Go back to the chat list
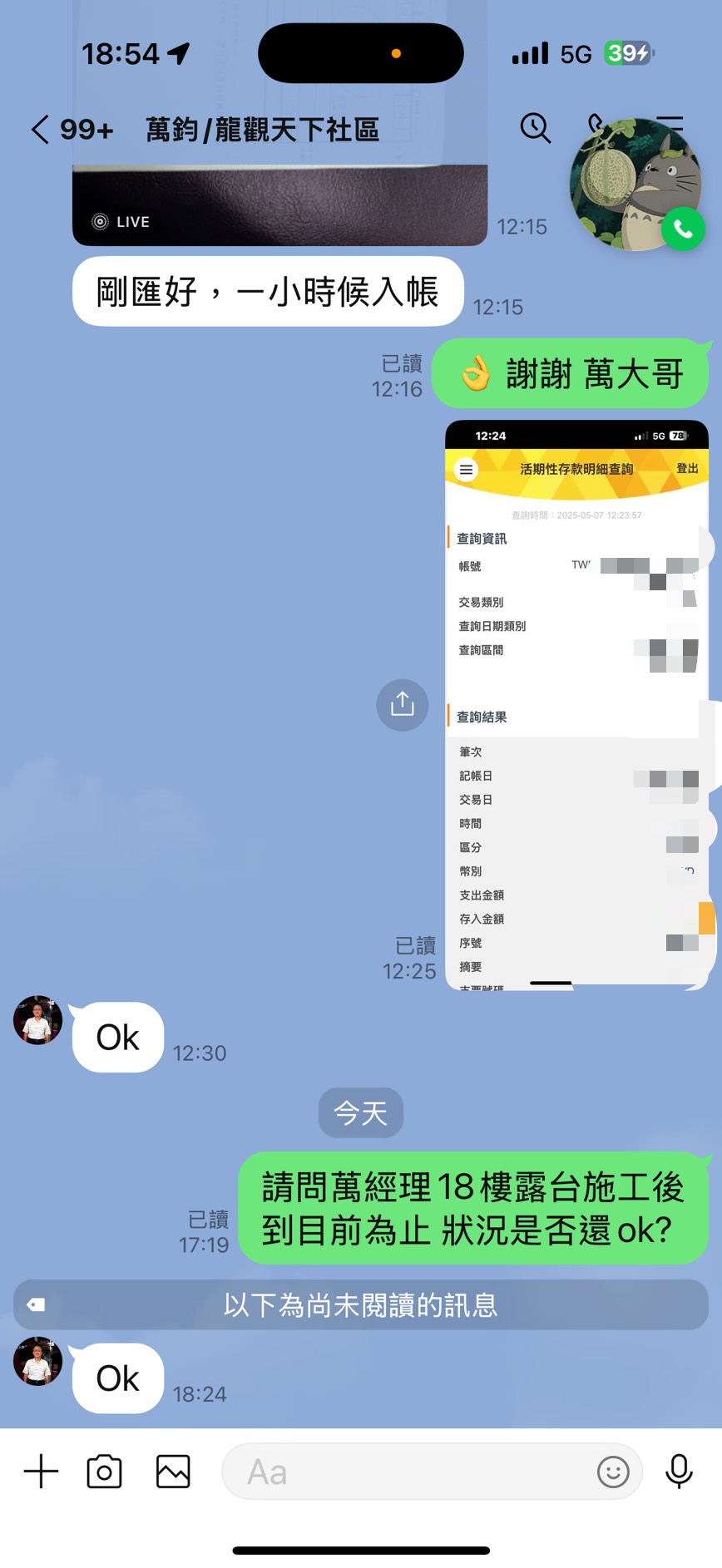The width and height of the screenshot is (722, 1568). (x=40, y=130)
